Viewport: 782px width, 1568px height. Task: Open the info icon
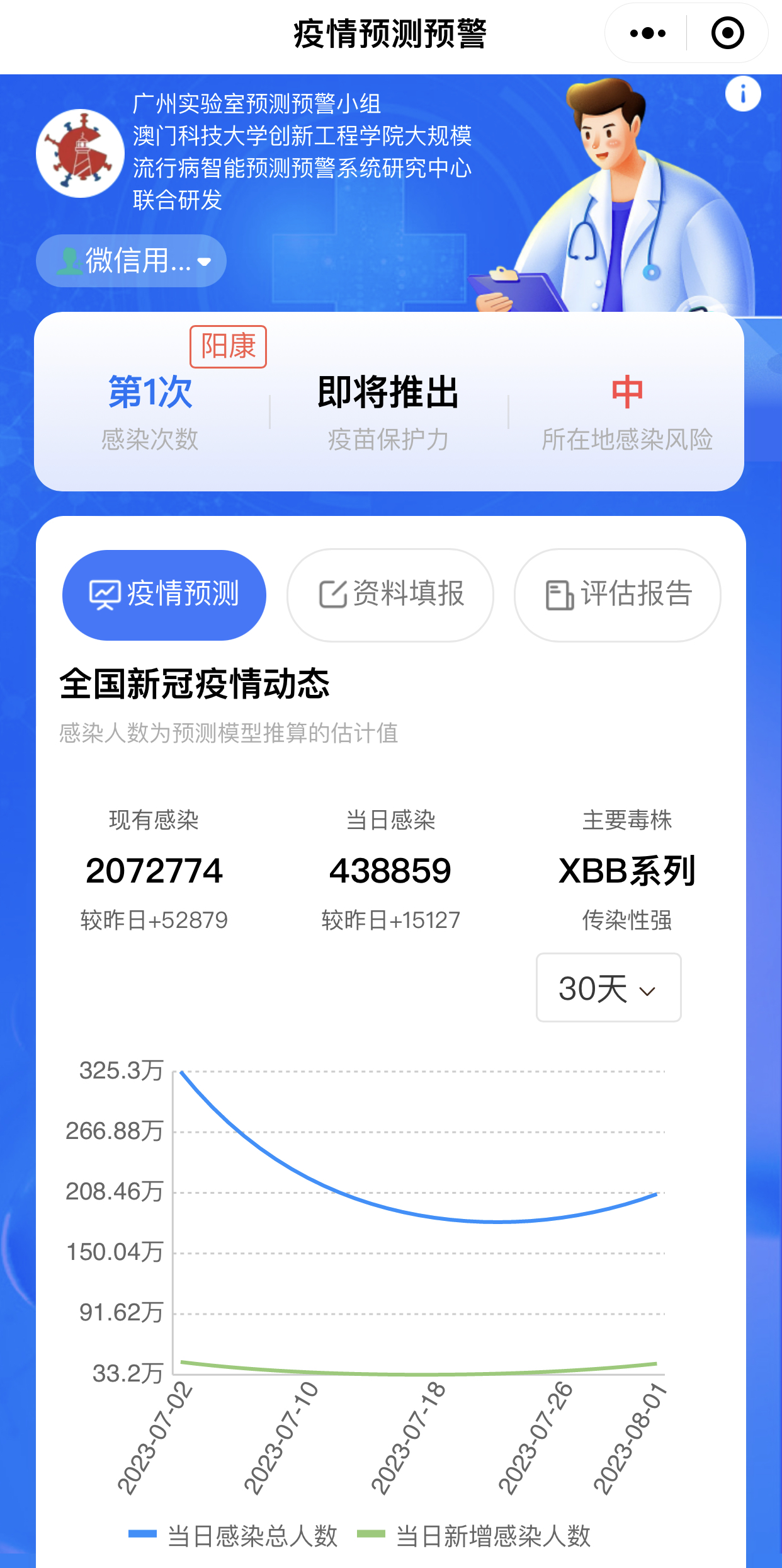tap(742, 94)
